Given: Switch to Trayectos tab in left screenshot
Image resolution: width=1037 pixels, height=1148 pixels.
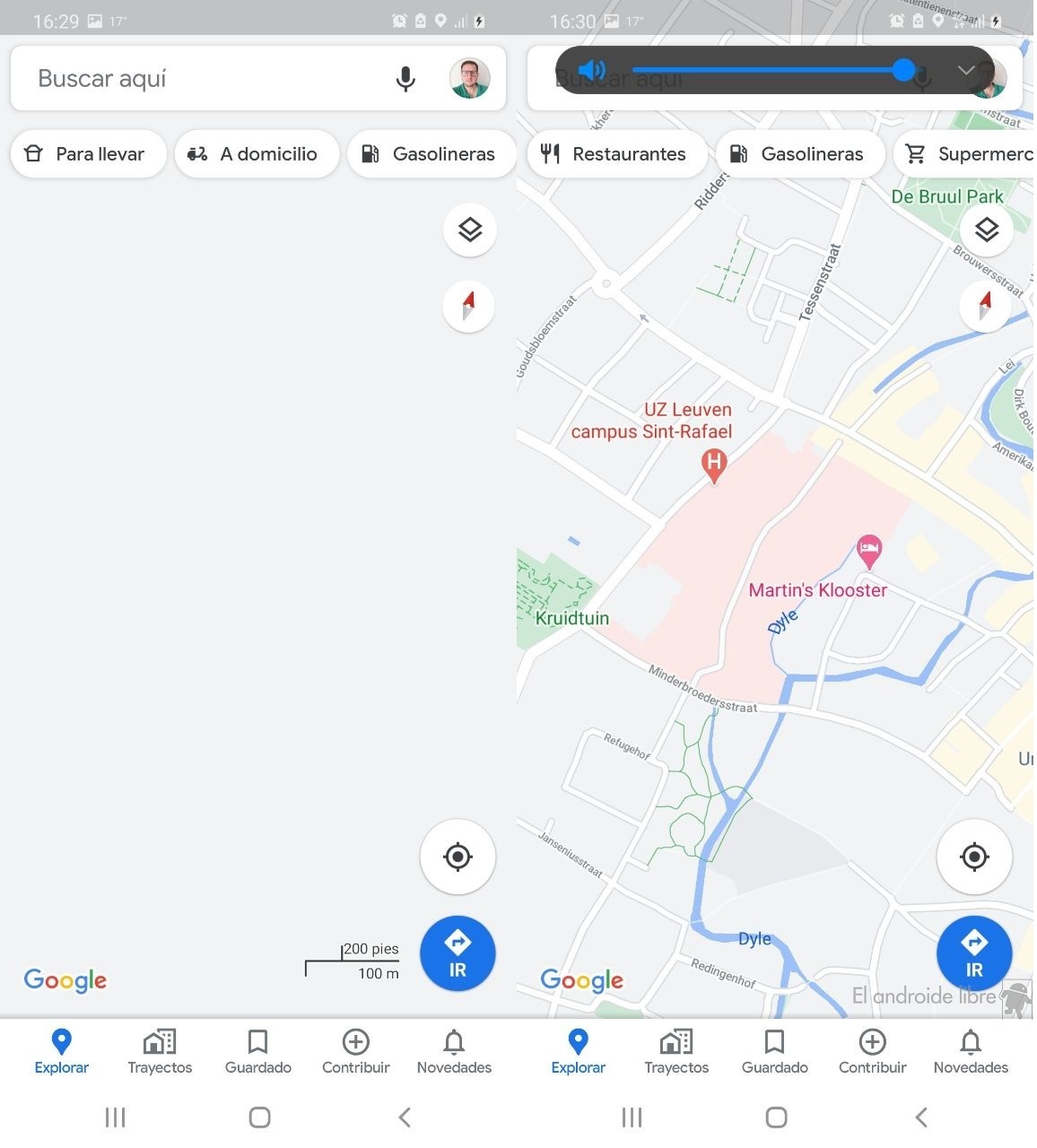Looking at the screenshot, I should (x=160, y=1051).
